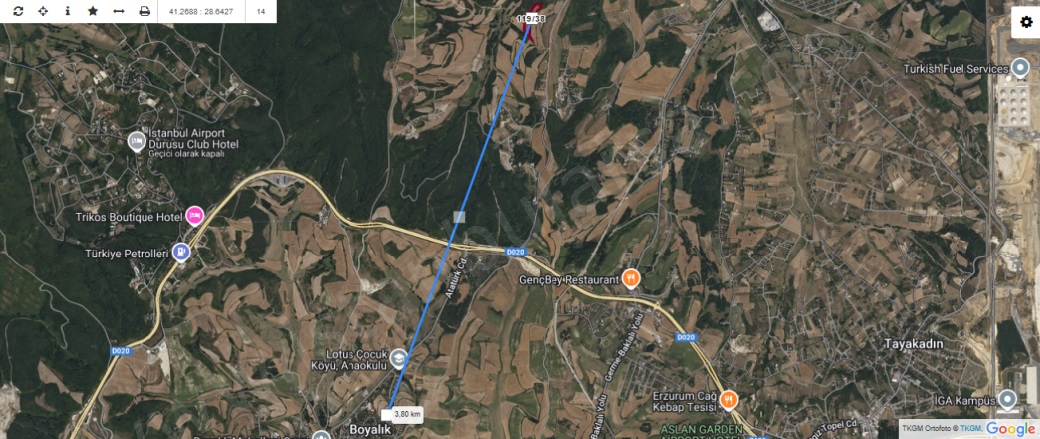
Task: Open the Trikos Boutique Hotel marker
Action: (x=194, y=215)
